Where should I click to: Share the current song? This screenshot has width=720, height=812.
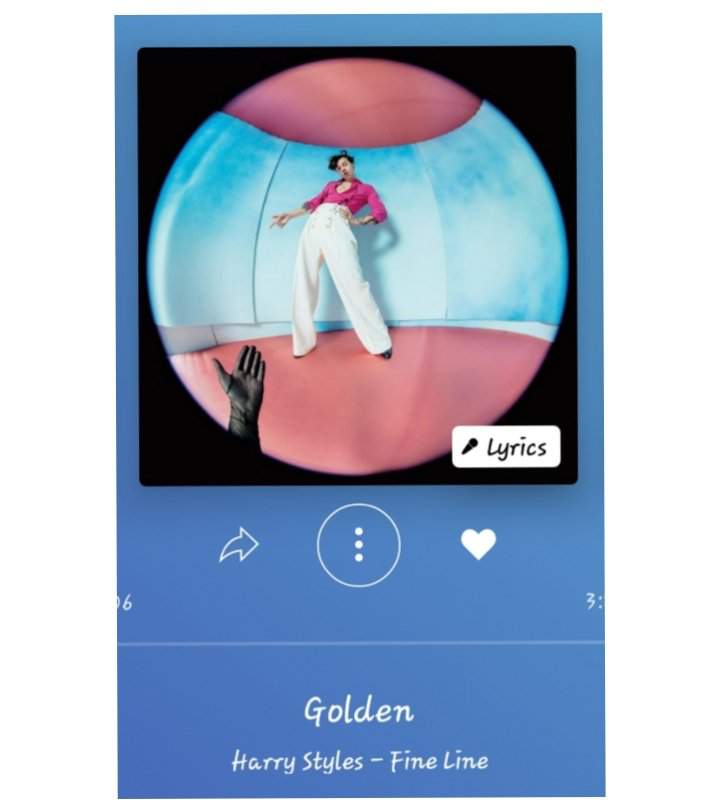239,546
